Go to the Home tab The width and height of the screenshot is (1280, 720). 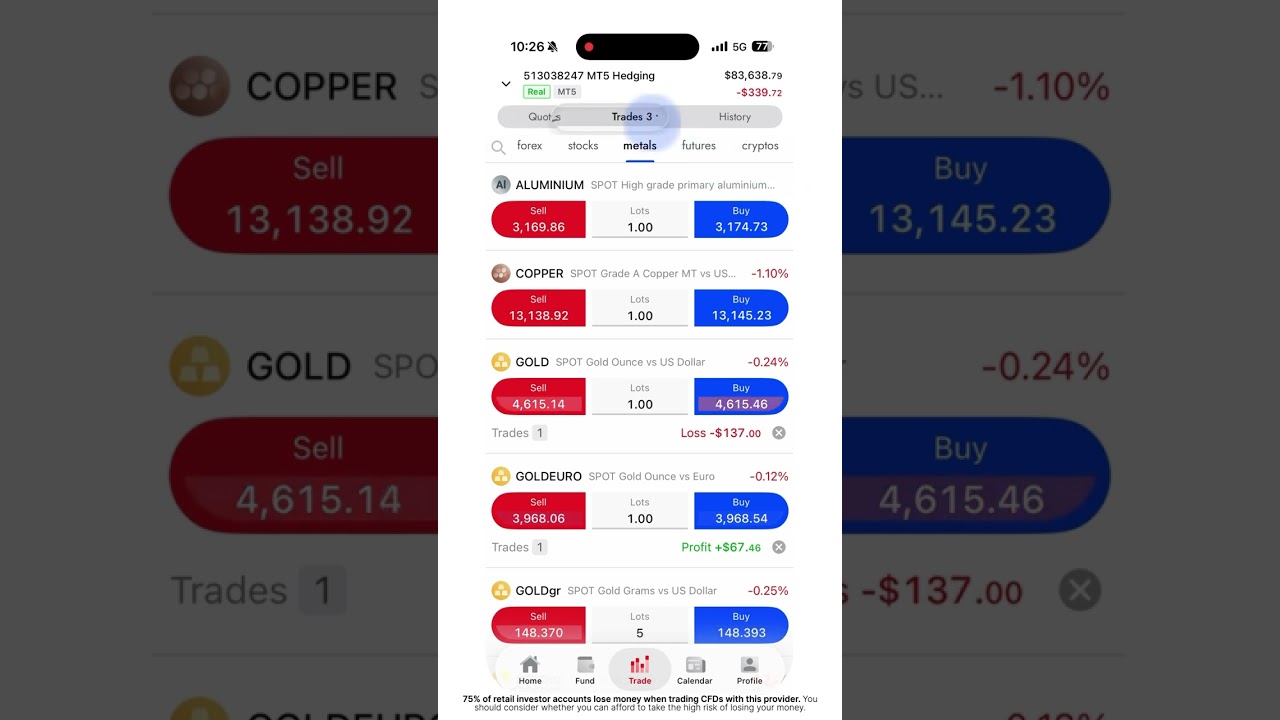coord(530,670)
